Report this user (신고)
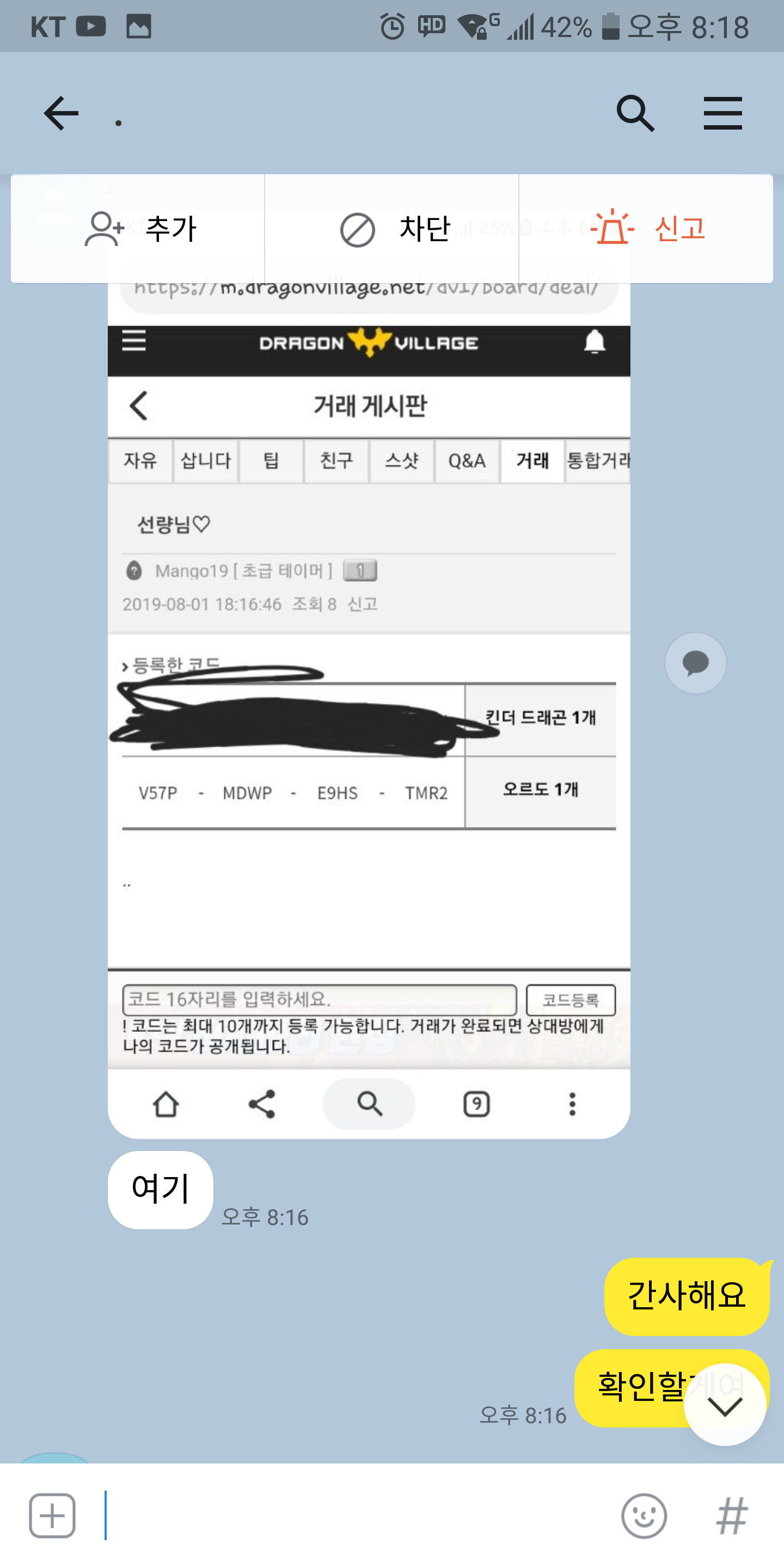Viewport: 784px width, 1568px height. [648, 229]
